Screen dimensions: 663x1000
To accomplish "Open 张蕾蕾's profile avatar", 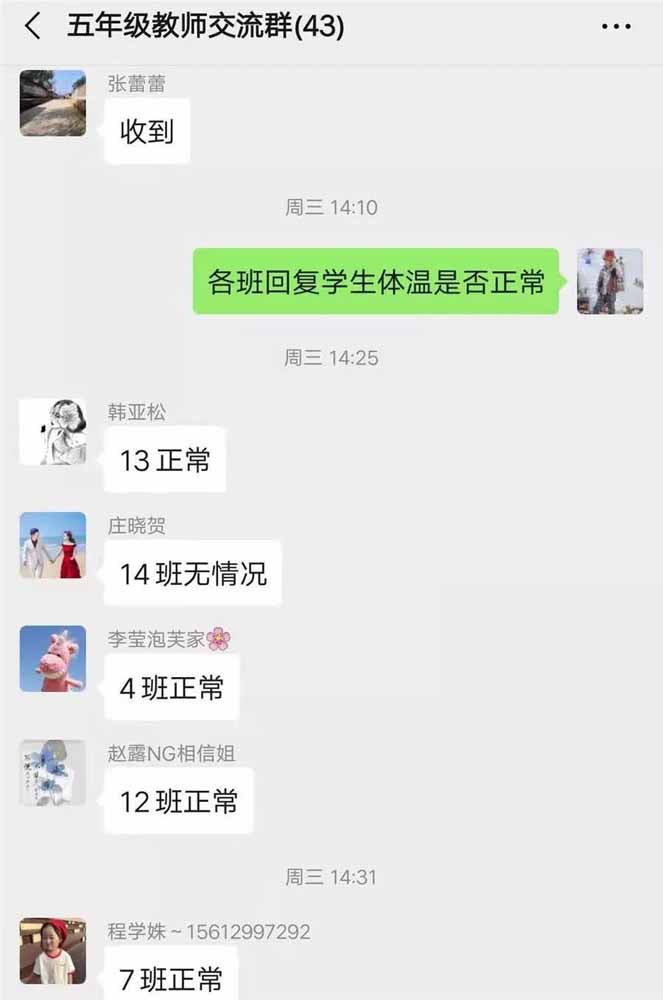I will (52, 102).
